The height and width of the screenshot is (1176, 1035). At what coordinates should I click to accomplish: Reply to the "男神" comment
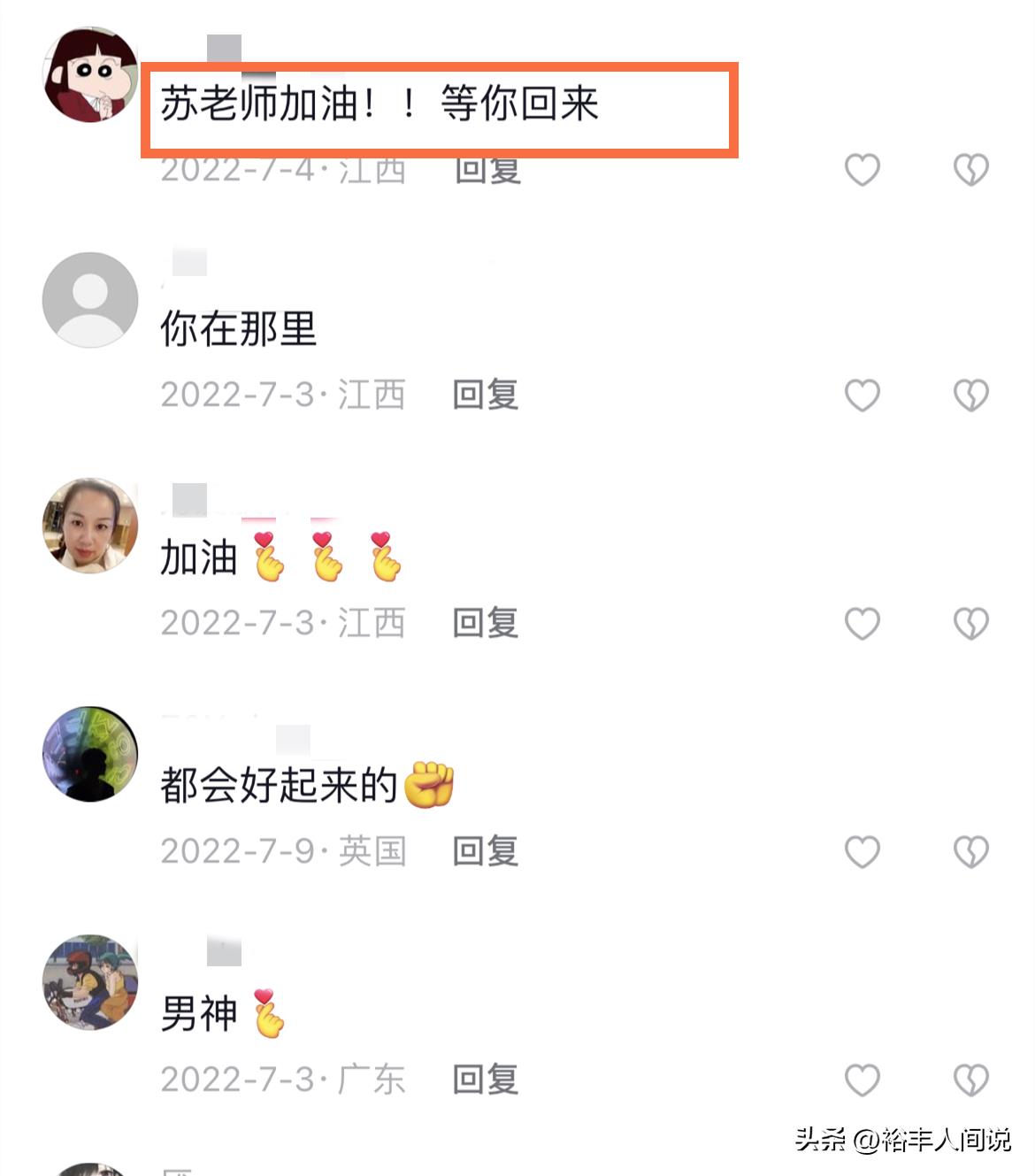[485, 1080]
